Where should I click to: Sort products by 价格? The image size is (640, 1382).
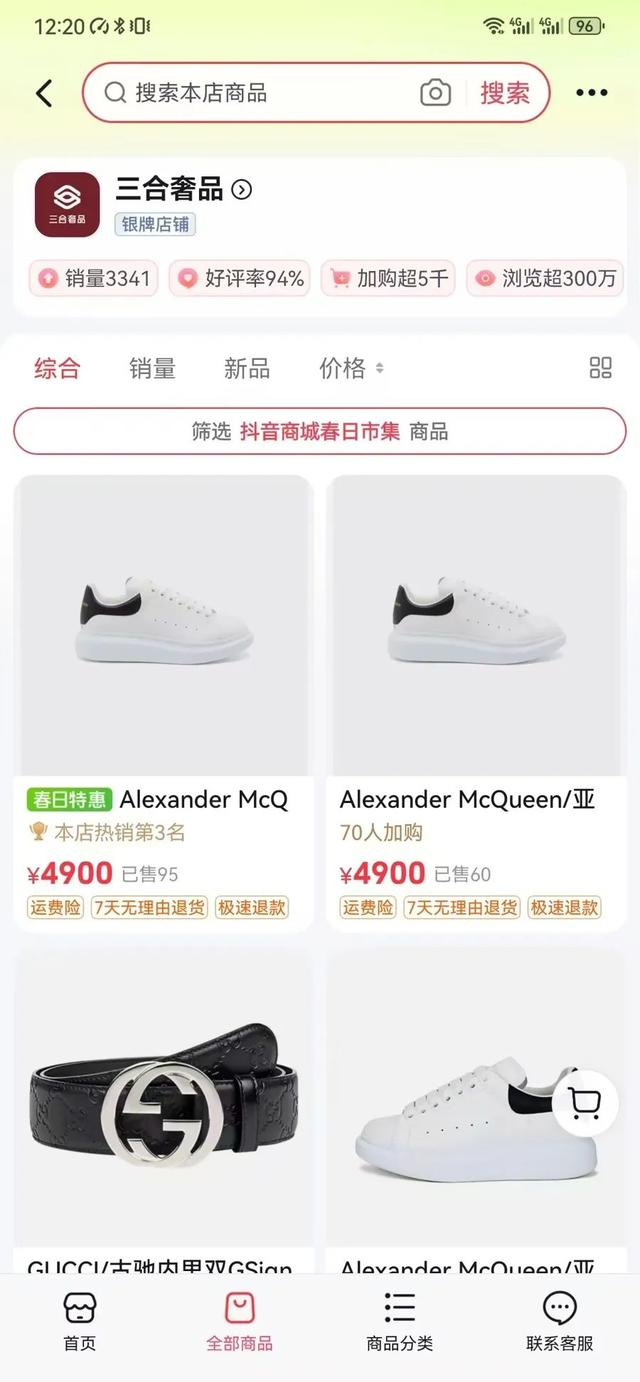pos(350,368)
